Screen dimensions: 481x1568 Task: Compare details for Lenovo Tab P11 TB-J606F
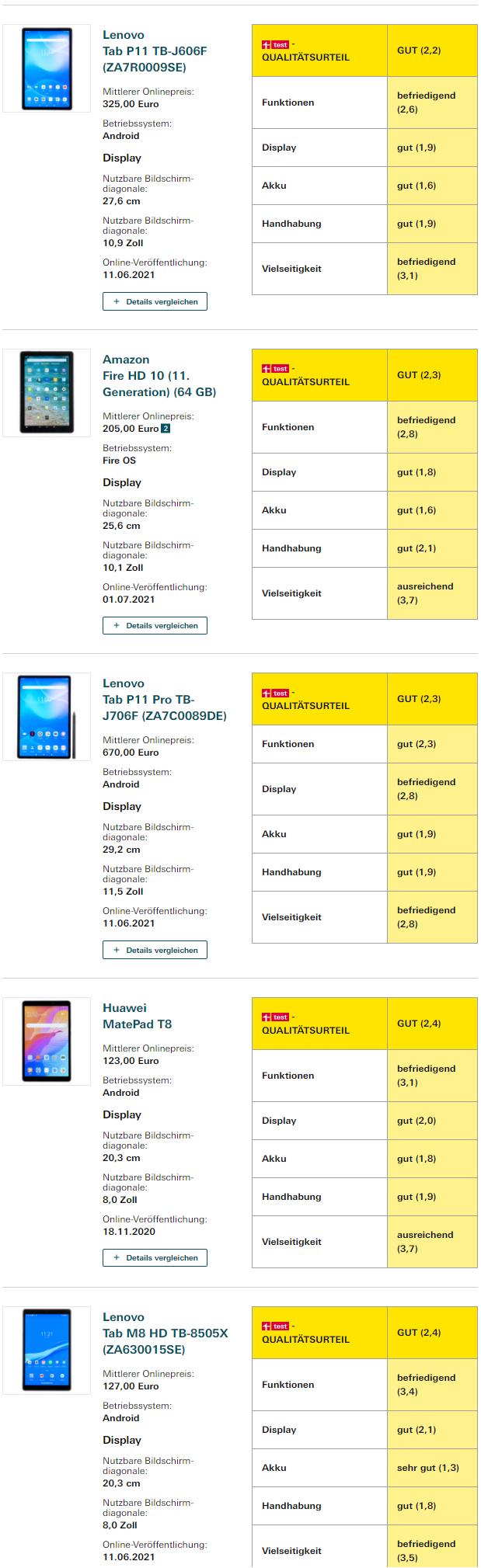(x=155, y=301)
